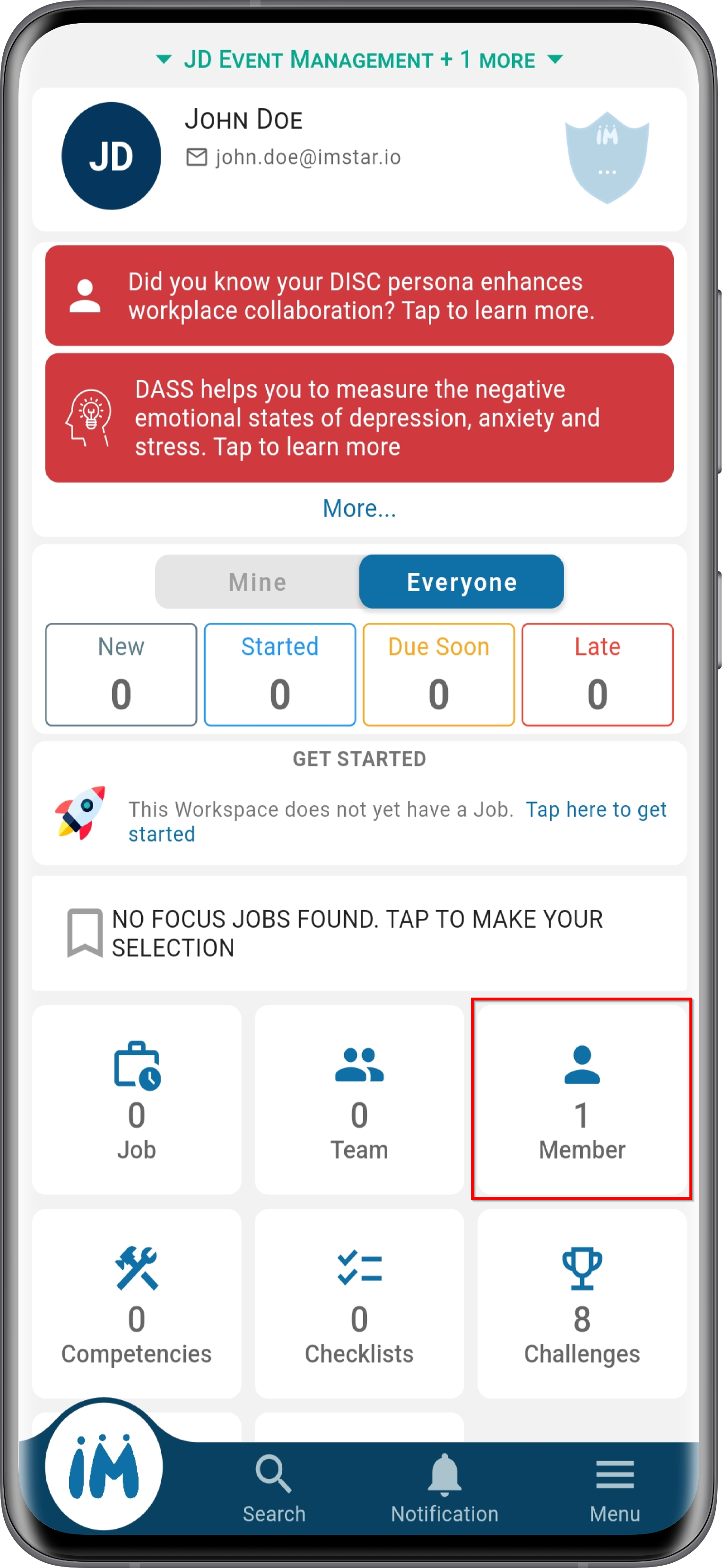
Task: Open the Job tile
Action: click(136, 1100)
